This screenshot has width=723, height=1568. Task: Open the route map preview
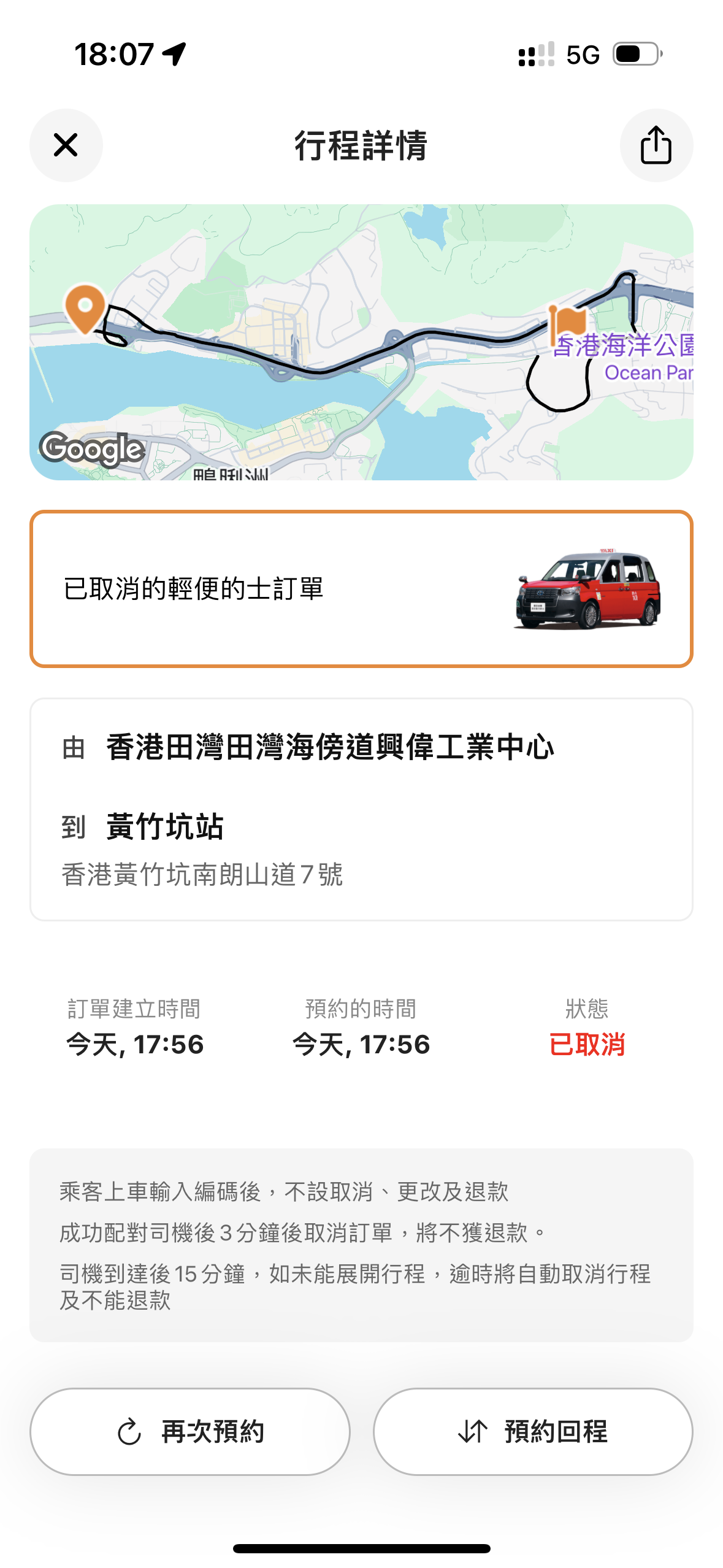pos(361,342)
